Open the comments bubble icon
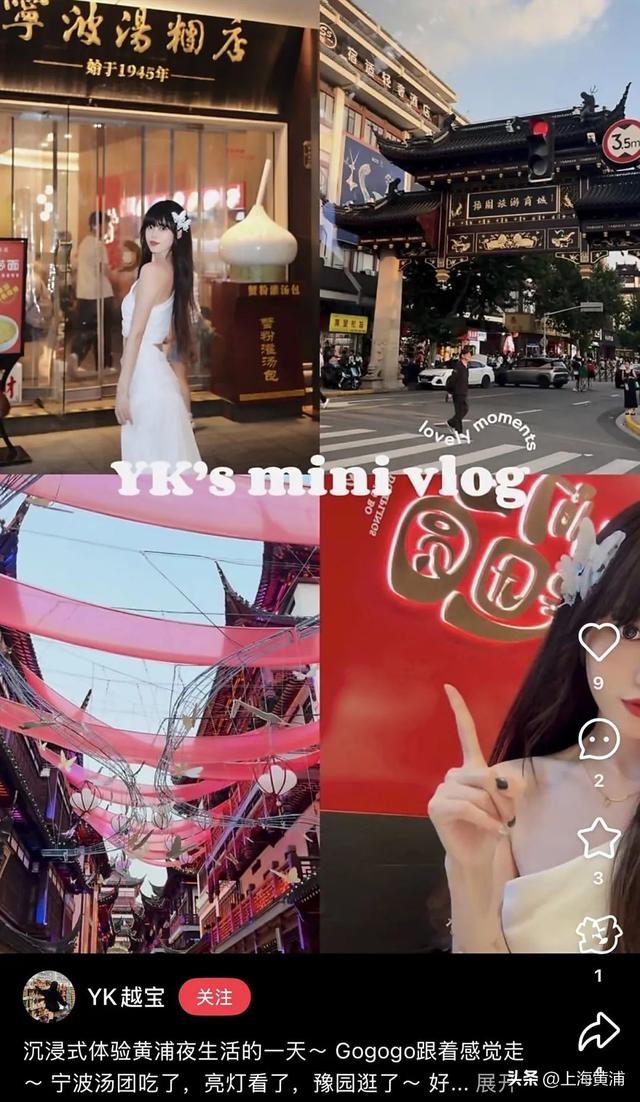Image resolution: width=640 pixels, height=1102 pixels. [599, 739]
